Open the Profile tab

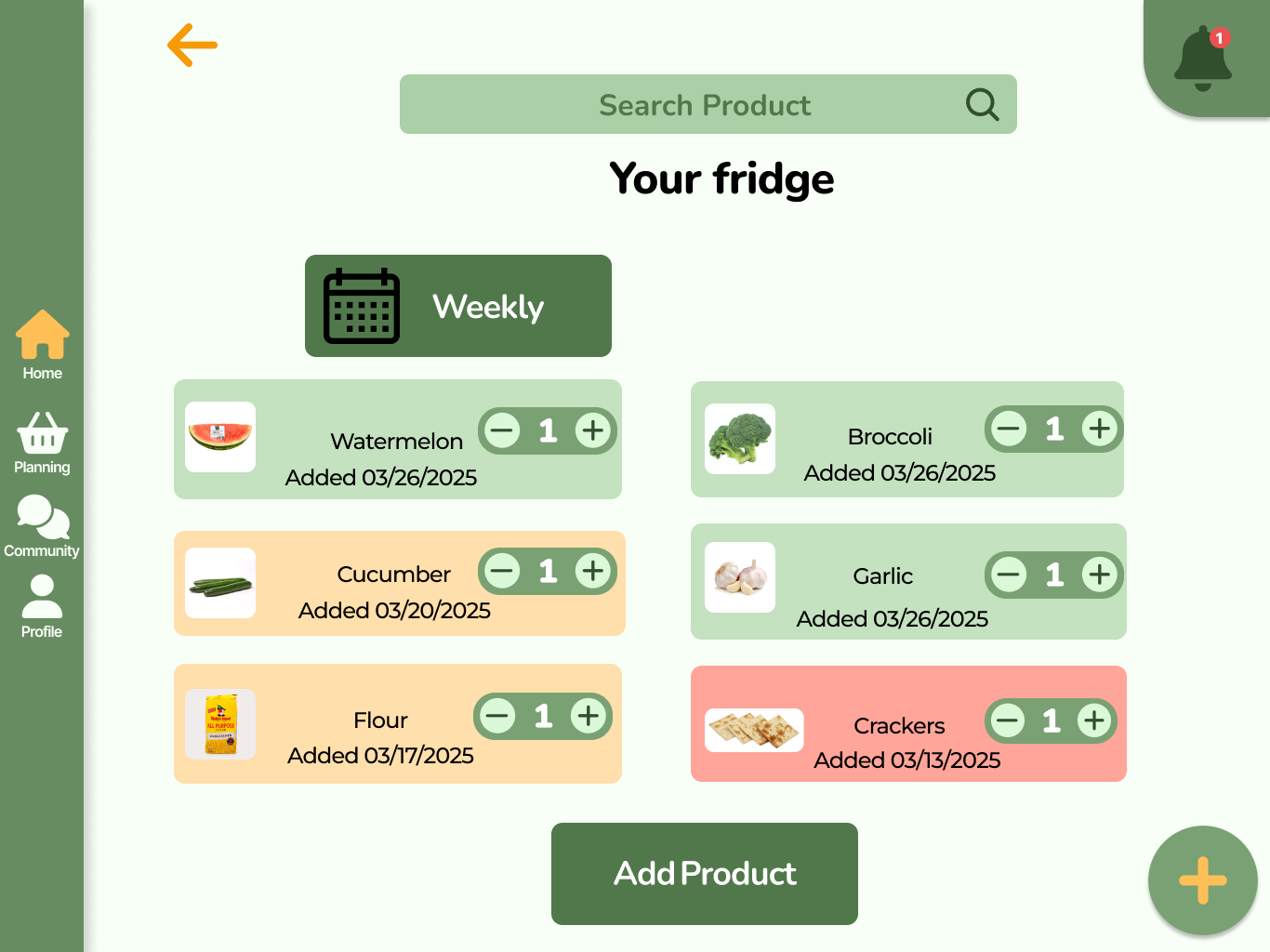pyautogui.click(x=42, y=607)
